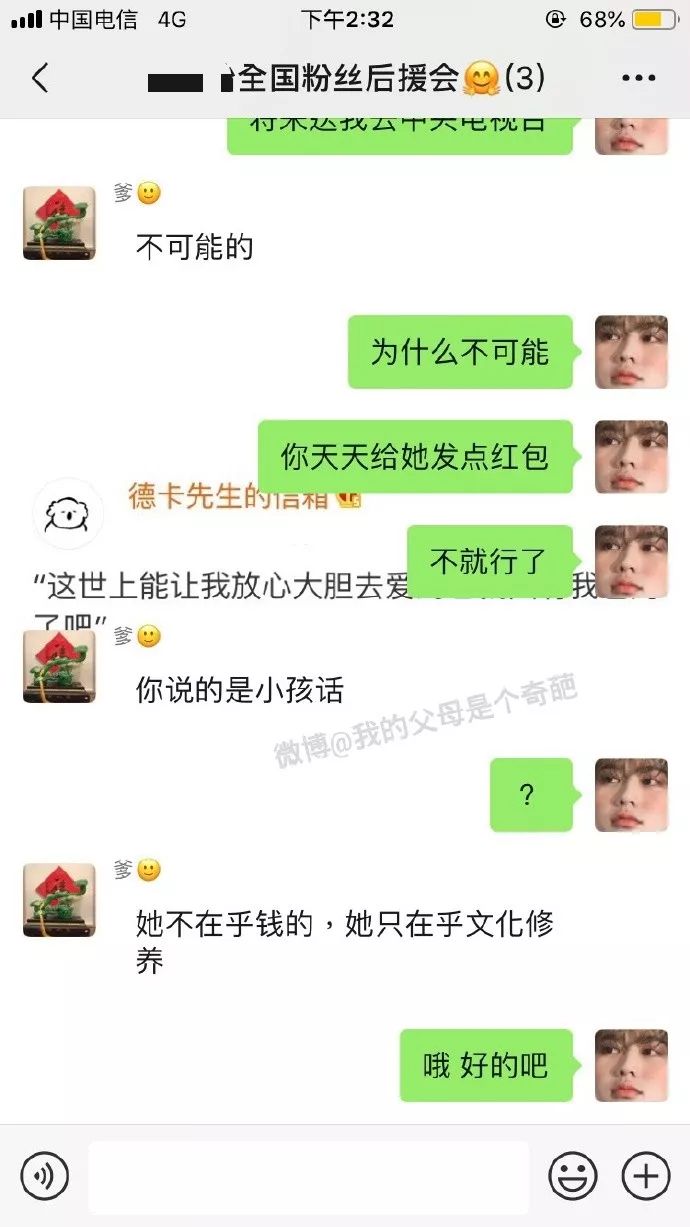This screenshot has height=1227, width=690.
Task: Open the three-dot chat info menu
Action: (x=638, y=78)
